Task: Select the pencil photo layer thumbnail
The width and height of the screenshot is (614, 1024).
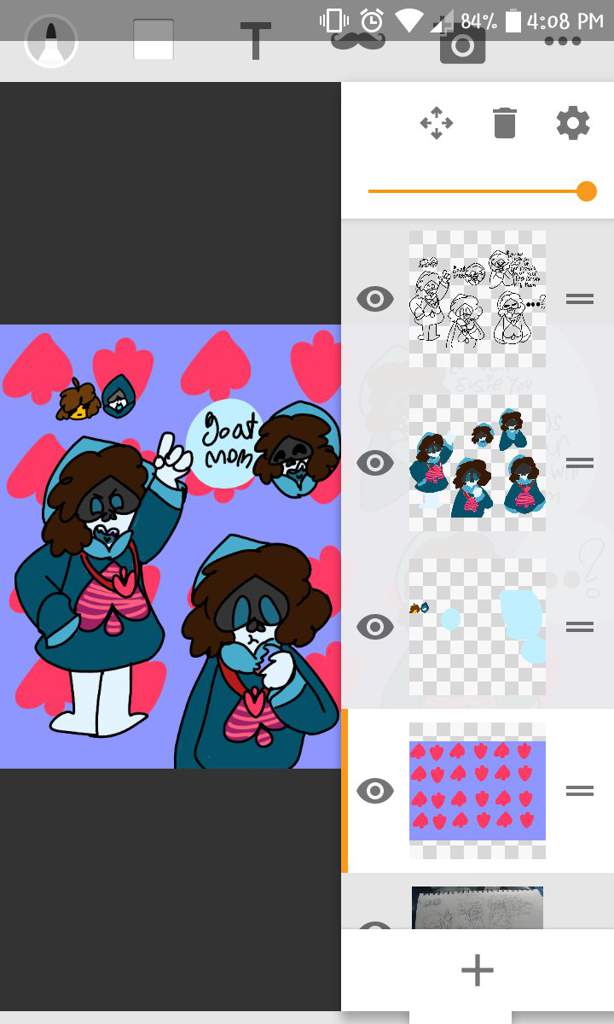Action: (477, 908)
